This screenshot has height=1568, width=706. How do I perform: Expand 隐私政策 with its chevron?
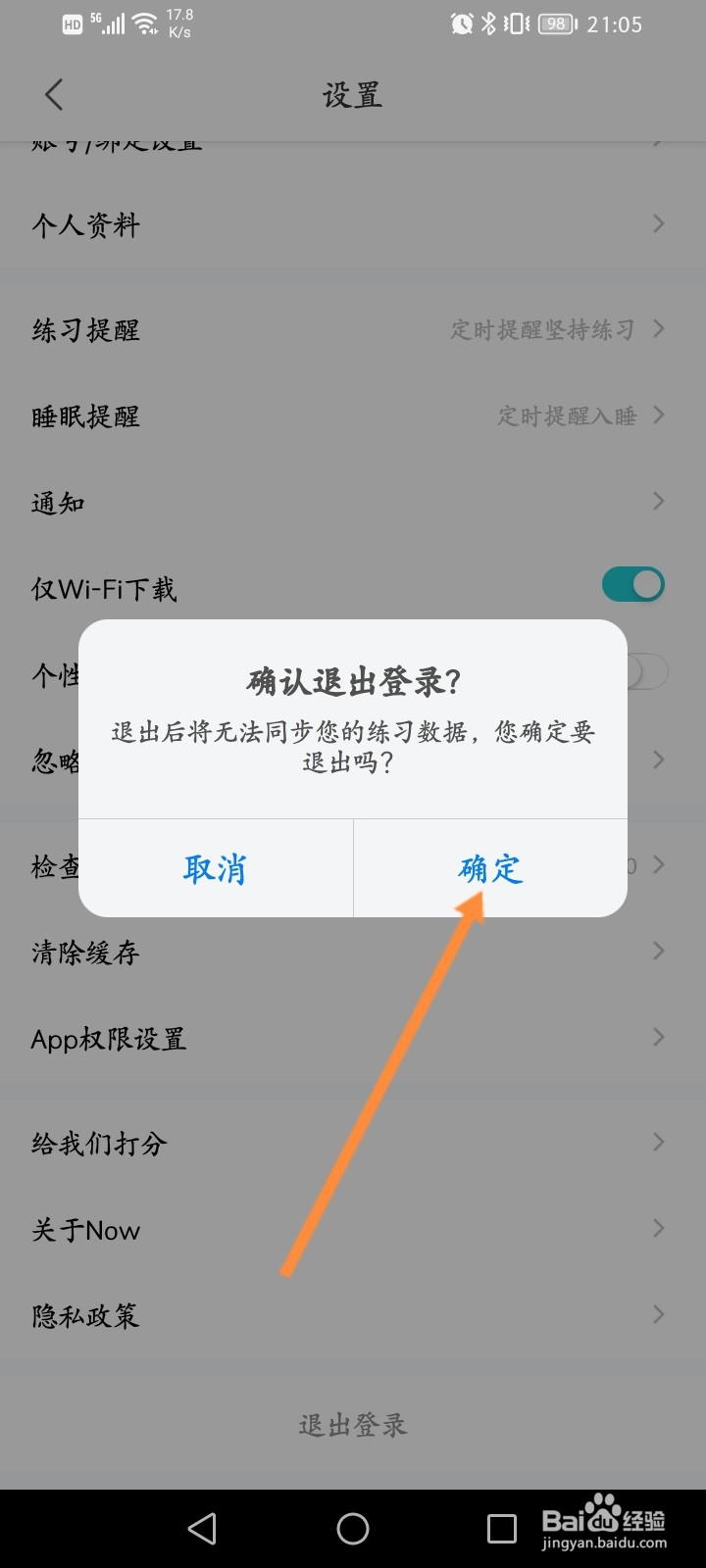click(x=658, y=1315)
